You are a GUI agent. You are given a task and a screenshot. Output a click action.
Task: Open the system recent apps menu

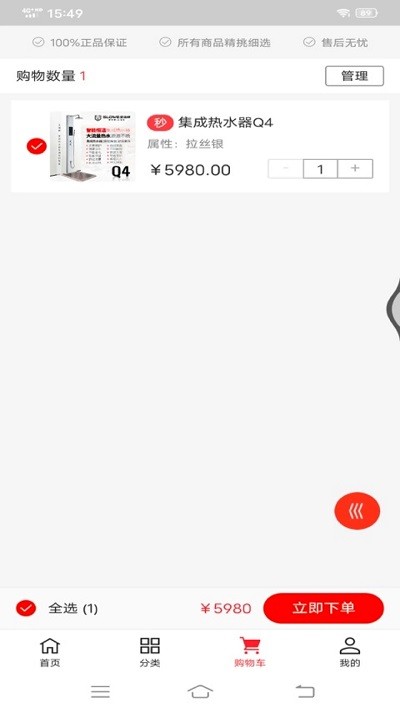click(100, 692)
